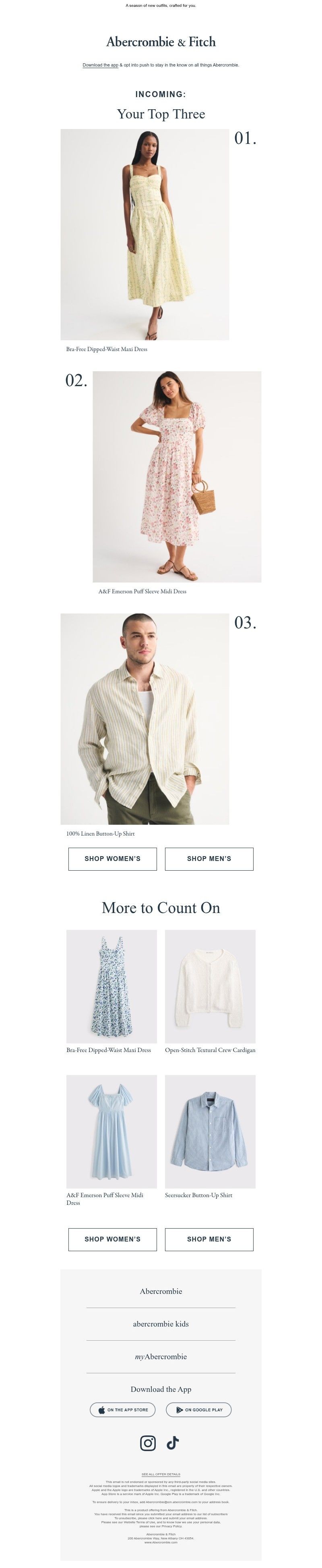The width and height of the screenshot is (322, 1568).
Task: Open the Download the app link
Action: point(100,65)
